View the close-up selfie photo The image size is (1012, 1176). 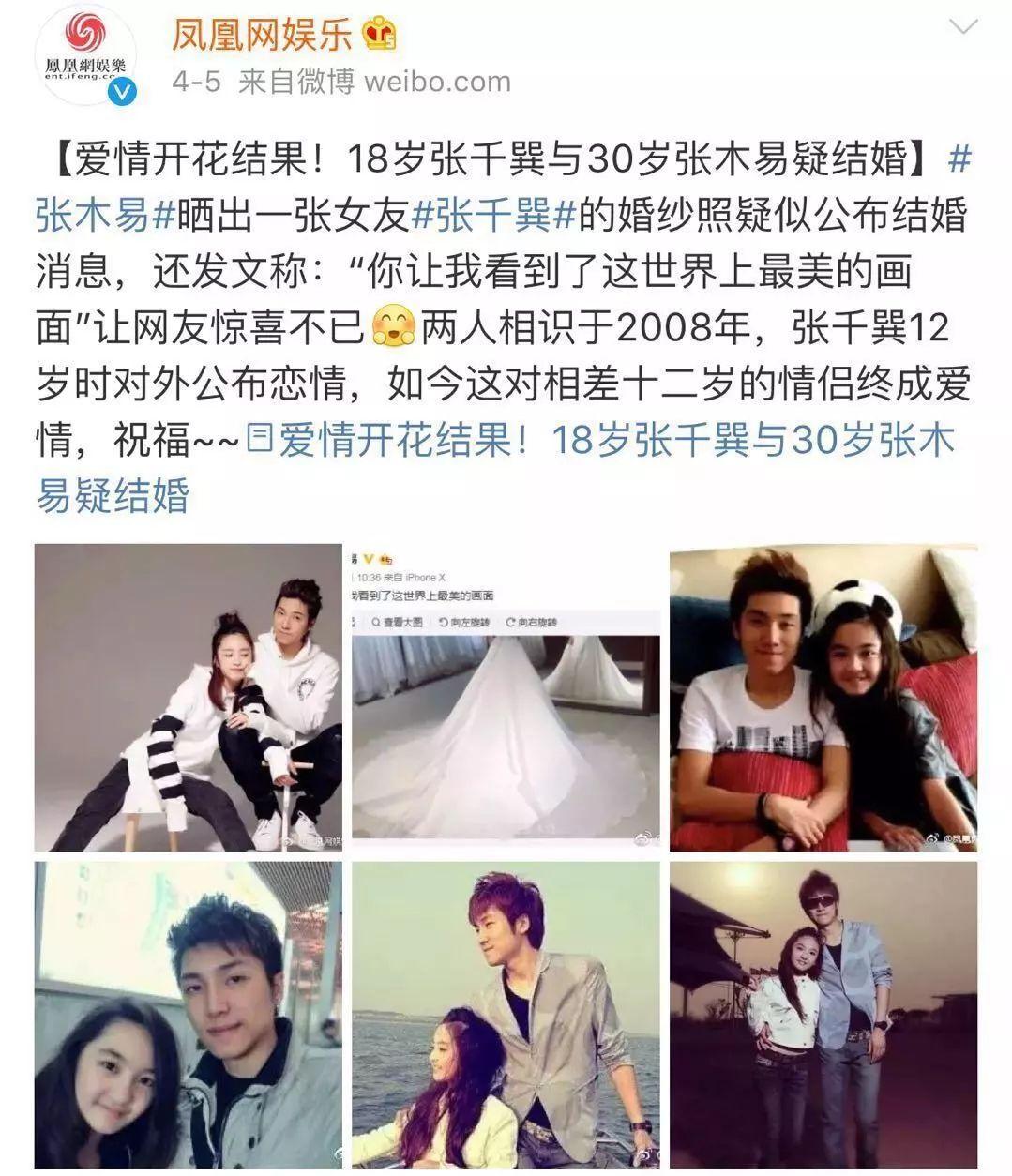click(189, 1015)
